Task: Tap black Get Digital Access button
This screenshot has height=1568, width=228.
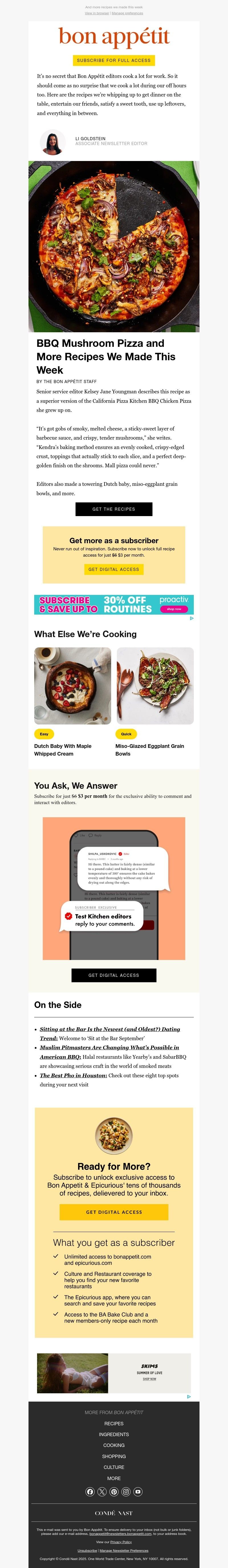Action: [114, 975]
